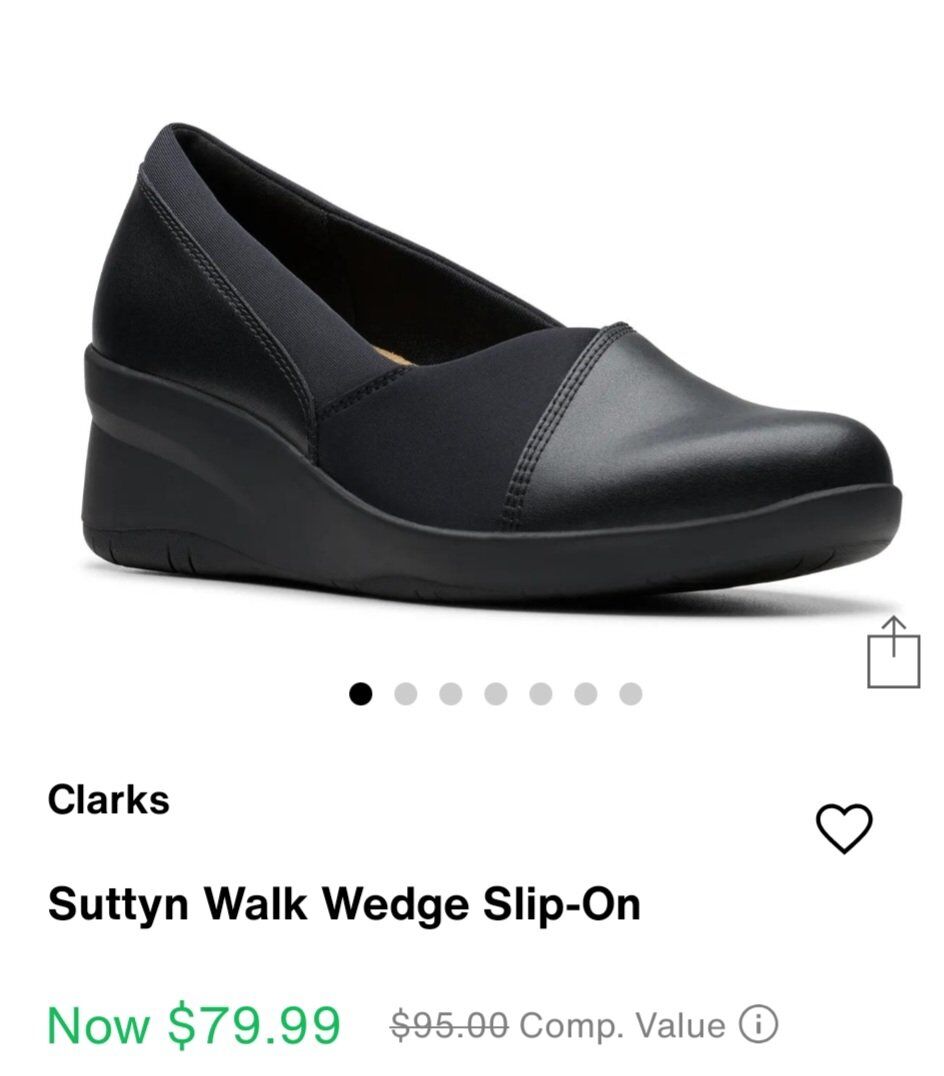Click the filled first carousel dot
Screen dimensions: 944x1076
pos(360,691)
